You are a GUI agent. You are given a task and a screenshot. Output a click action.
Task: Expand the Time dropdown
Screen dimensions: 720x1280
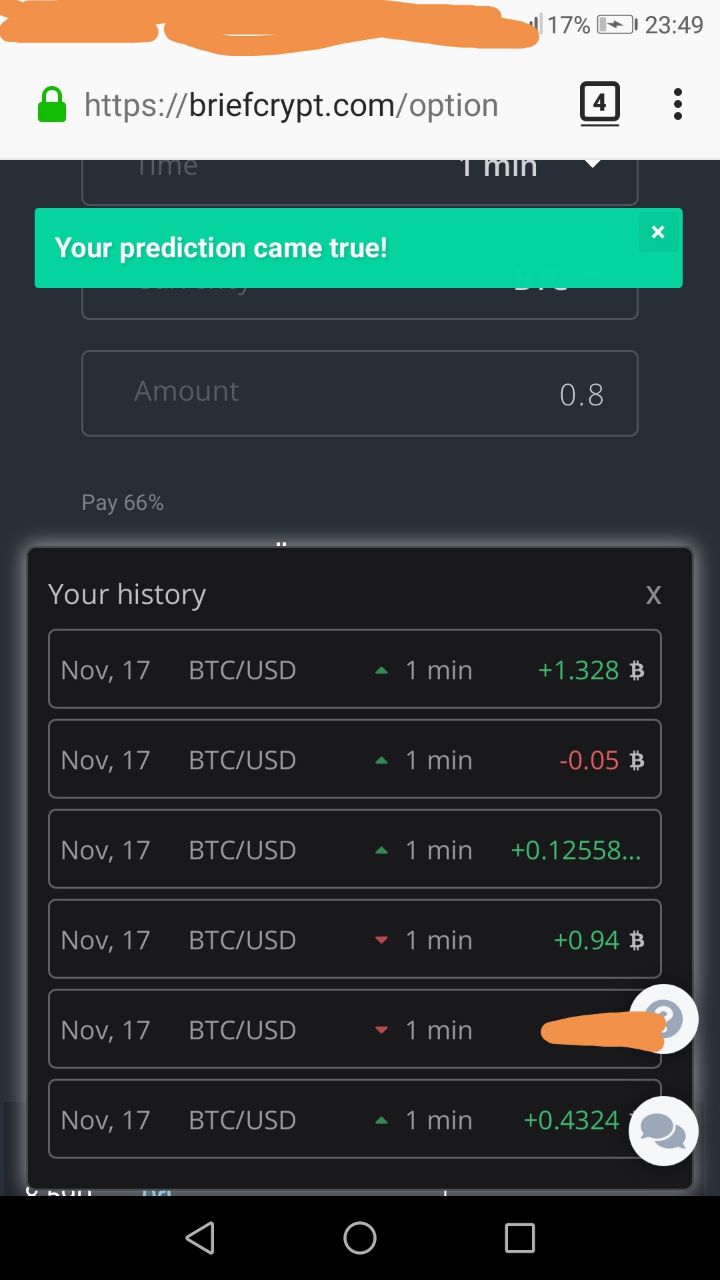coord(359,180)
